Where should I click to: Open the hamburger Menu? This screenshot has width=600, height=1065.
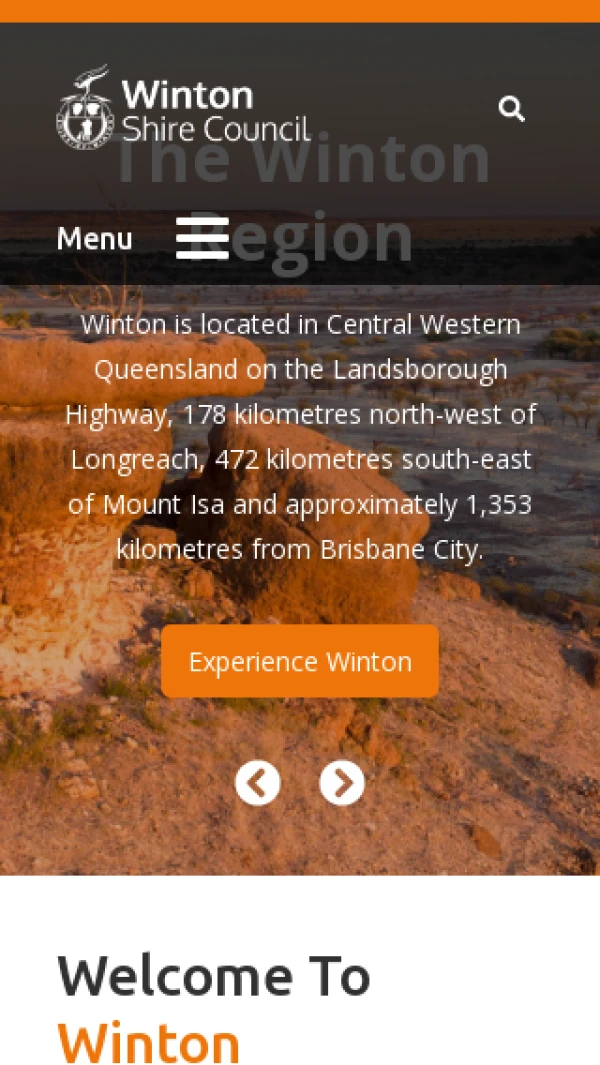(202, 238)
